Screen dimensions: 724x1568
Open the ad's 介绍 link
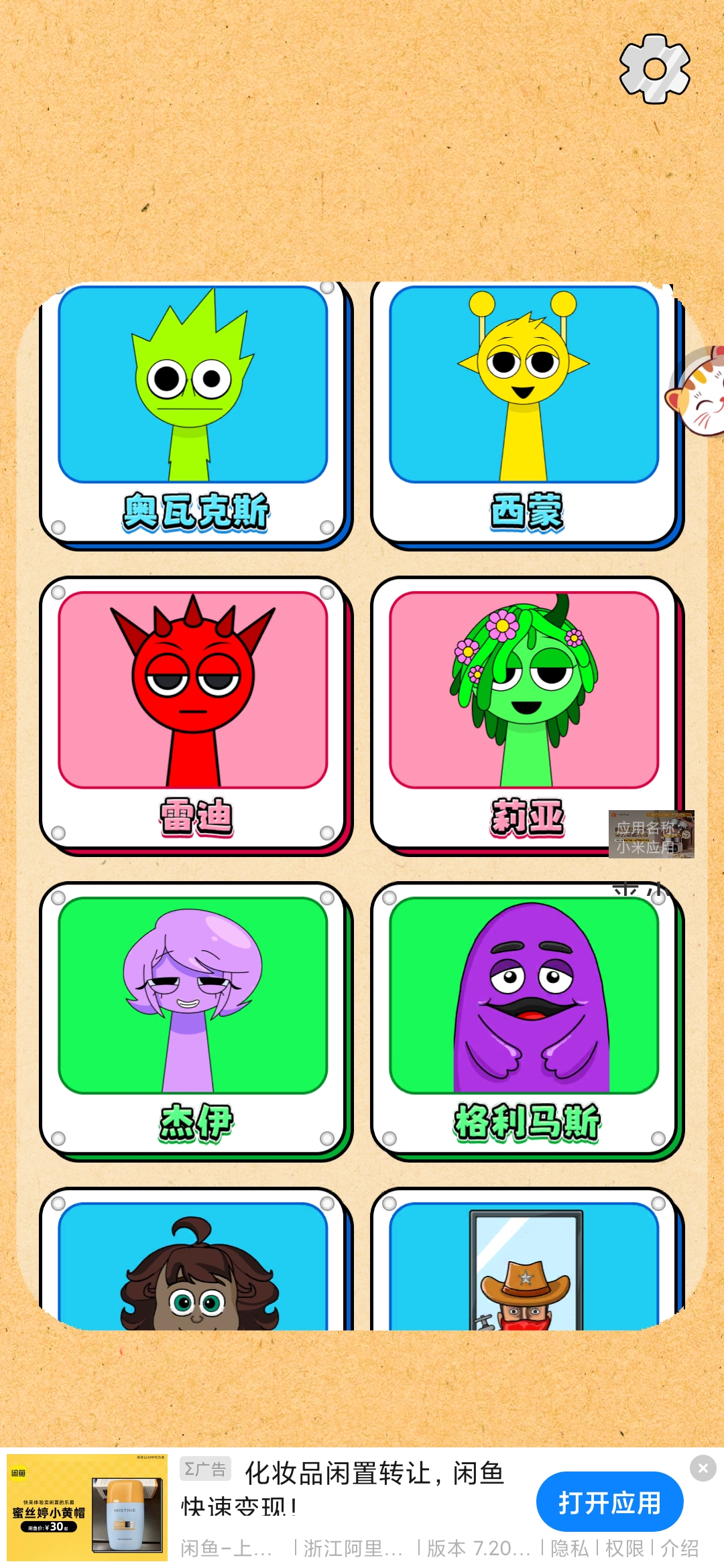tap(679, 1548)
